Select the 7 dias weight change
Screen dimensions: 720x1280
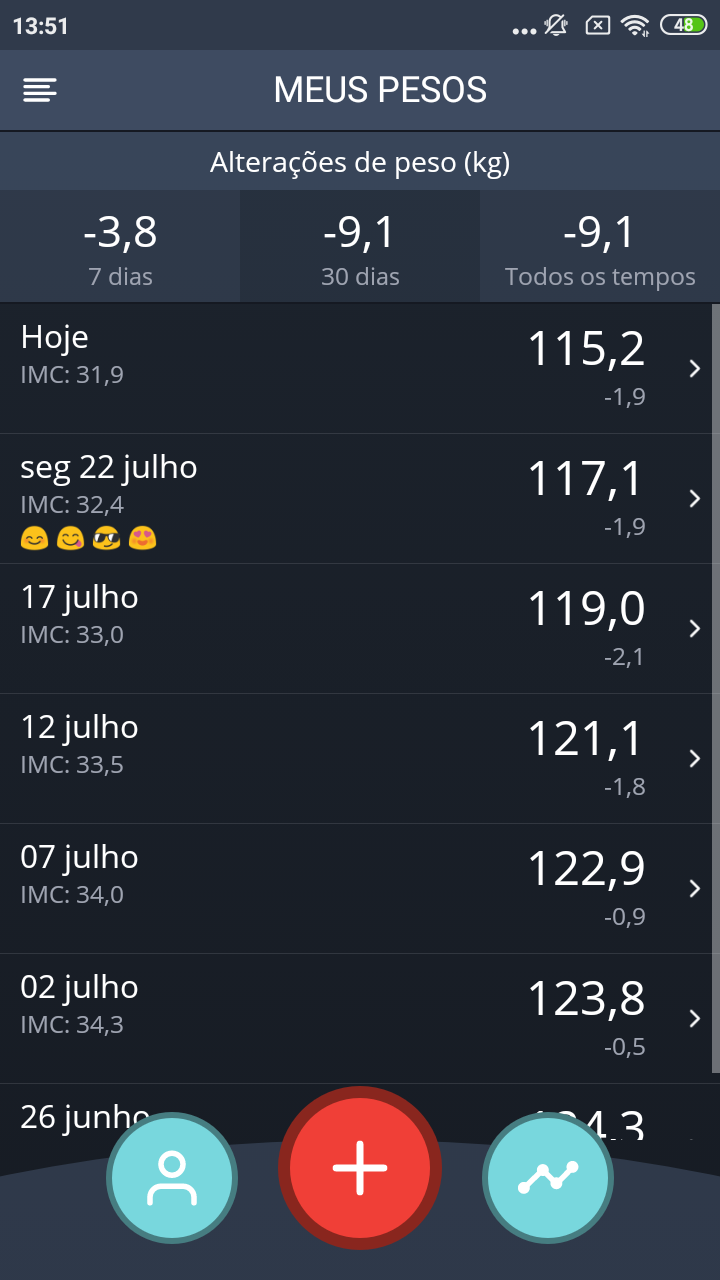tap(120, 248)
